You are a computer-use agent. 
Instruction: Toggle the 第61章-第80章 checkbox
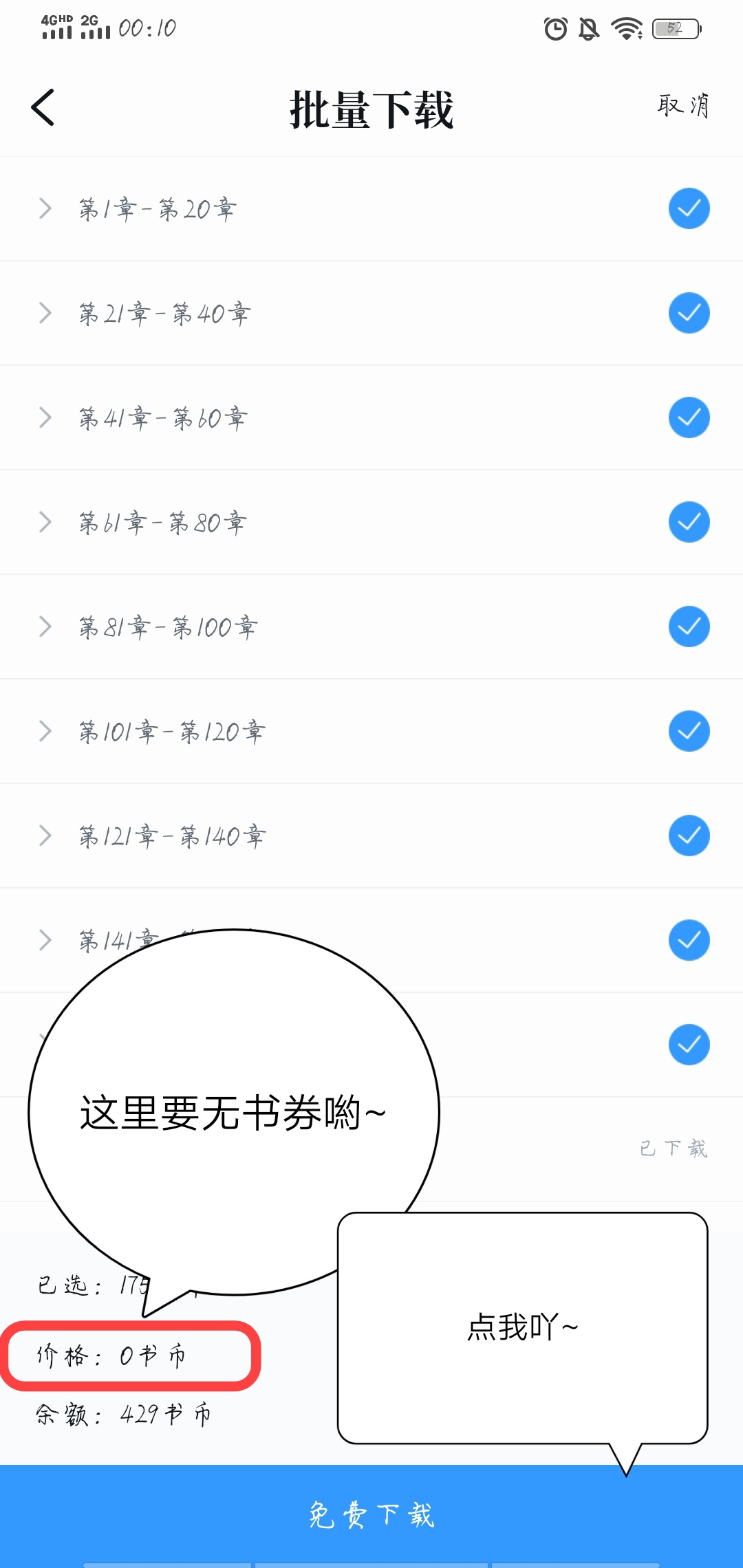point(689,522)
